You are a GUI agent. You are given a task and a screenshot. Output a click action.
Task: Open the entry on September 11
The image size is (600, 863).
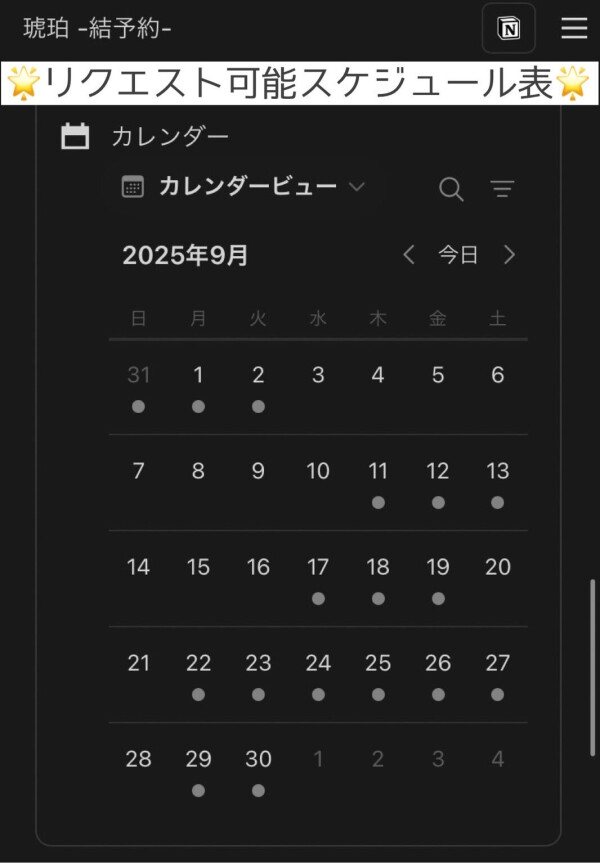[x=378, y=502]
